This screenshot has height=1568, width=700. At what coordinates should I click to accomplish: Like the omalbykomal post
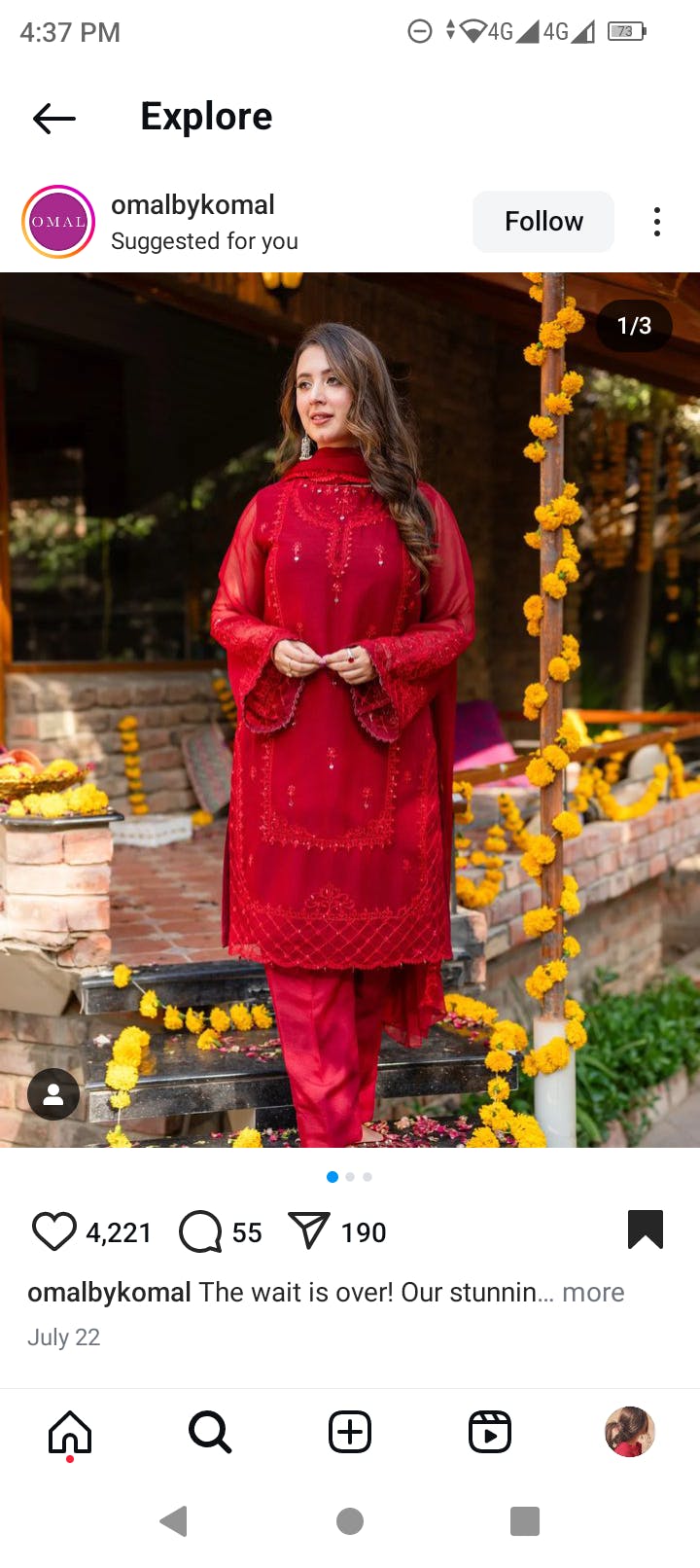tap(54, 1231)
